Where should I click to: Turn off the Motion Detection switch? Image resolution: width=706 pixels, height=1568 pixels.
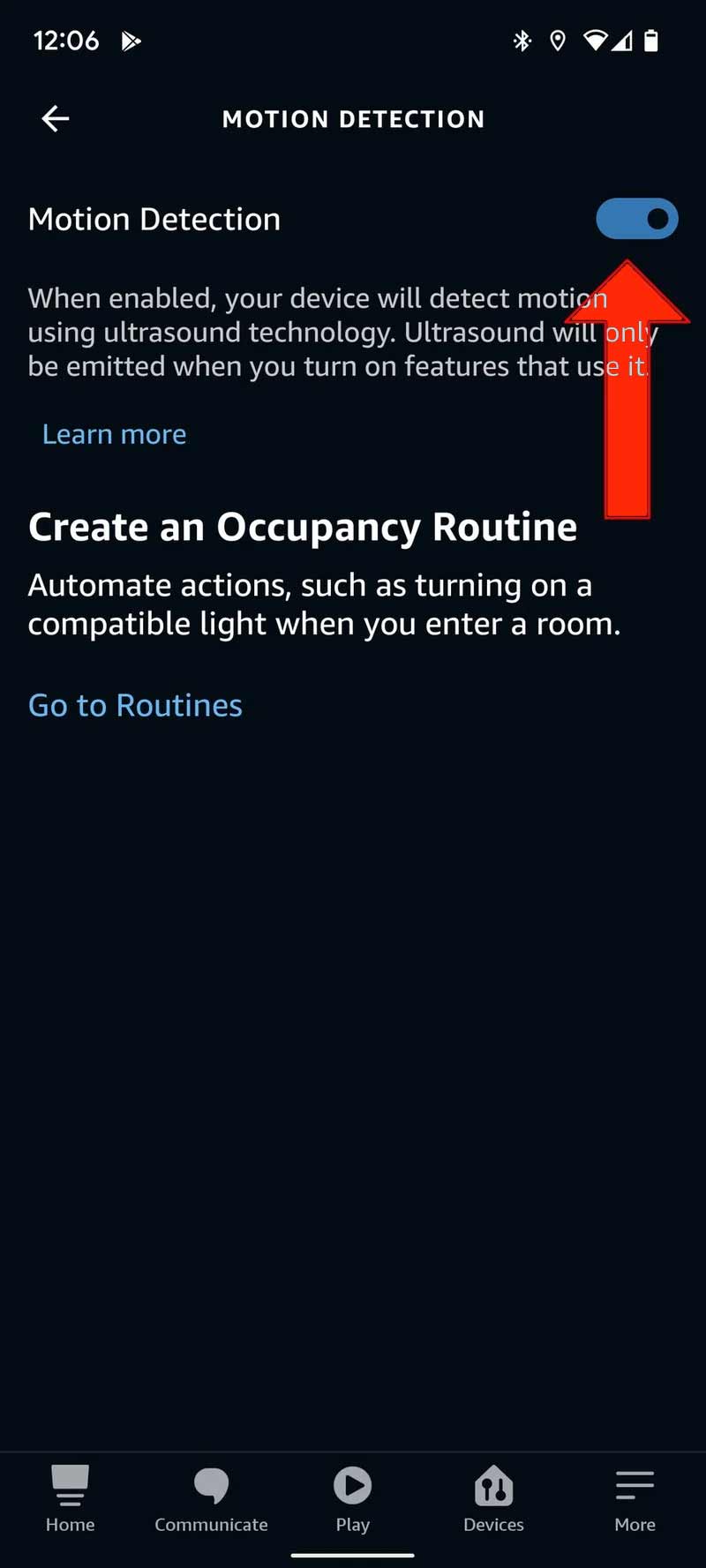coord(636,219)
